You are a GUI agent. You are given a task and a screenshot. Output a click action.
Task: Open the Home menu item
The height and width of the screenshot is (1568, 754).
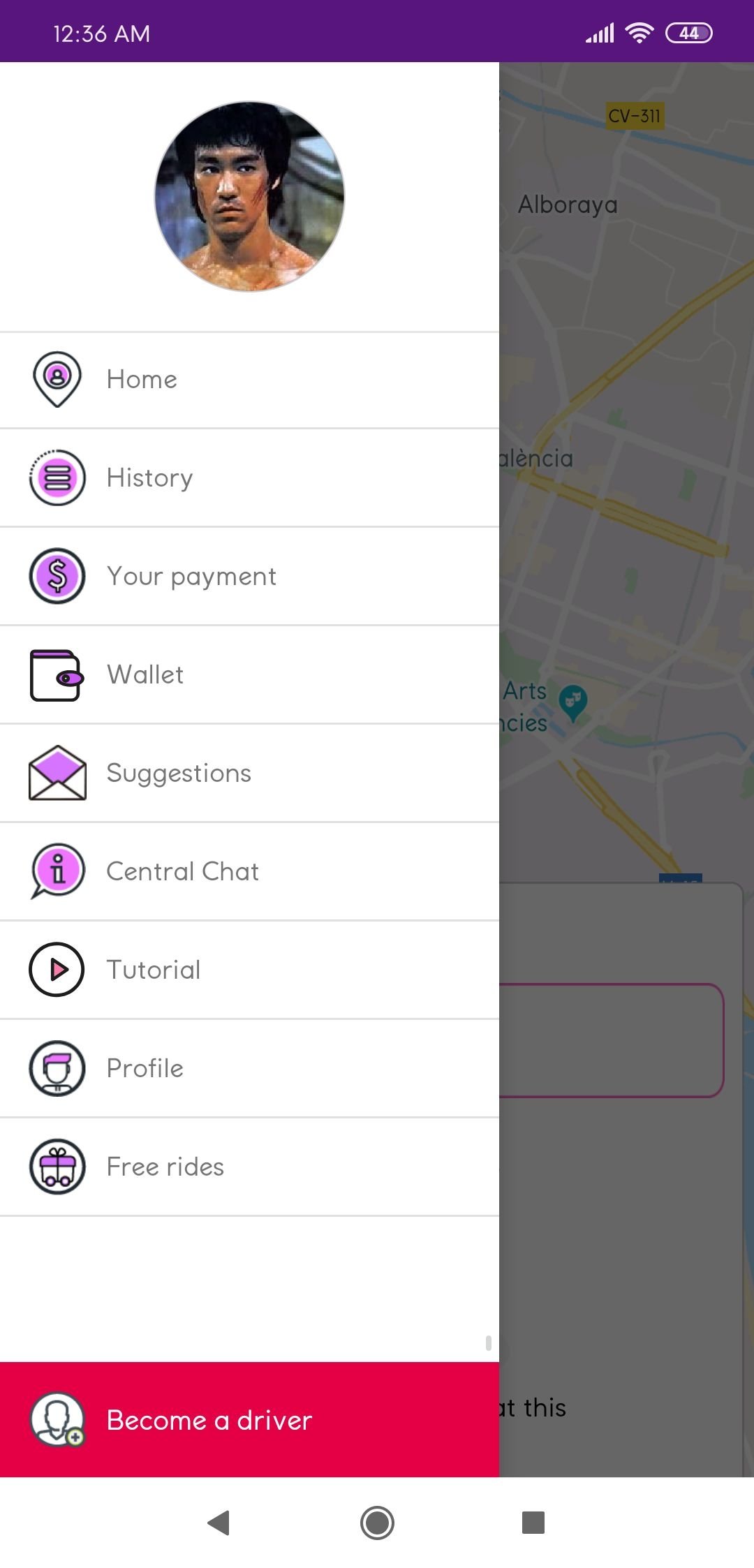249,380
